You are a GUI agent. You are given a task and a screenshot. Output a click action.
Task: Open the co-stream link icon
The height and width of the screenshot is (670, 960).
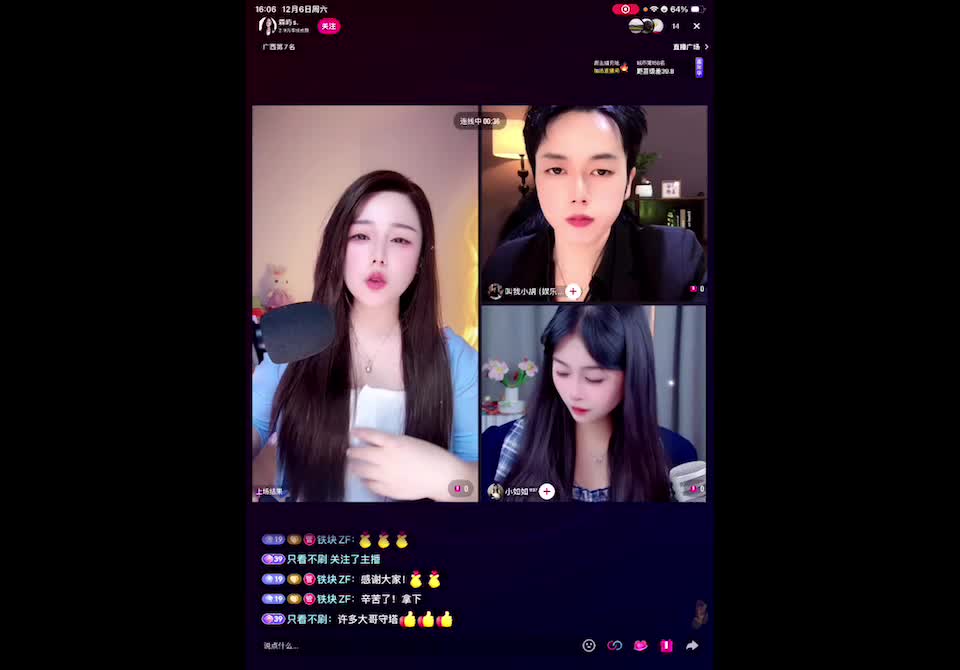pos(615,646)
